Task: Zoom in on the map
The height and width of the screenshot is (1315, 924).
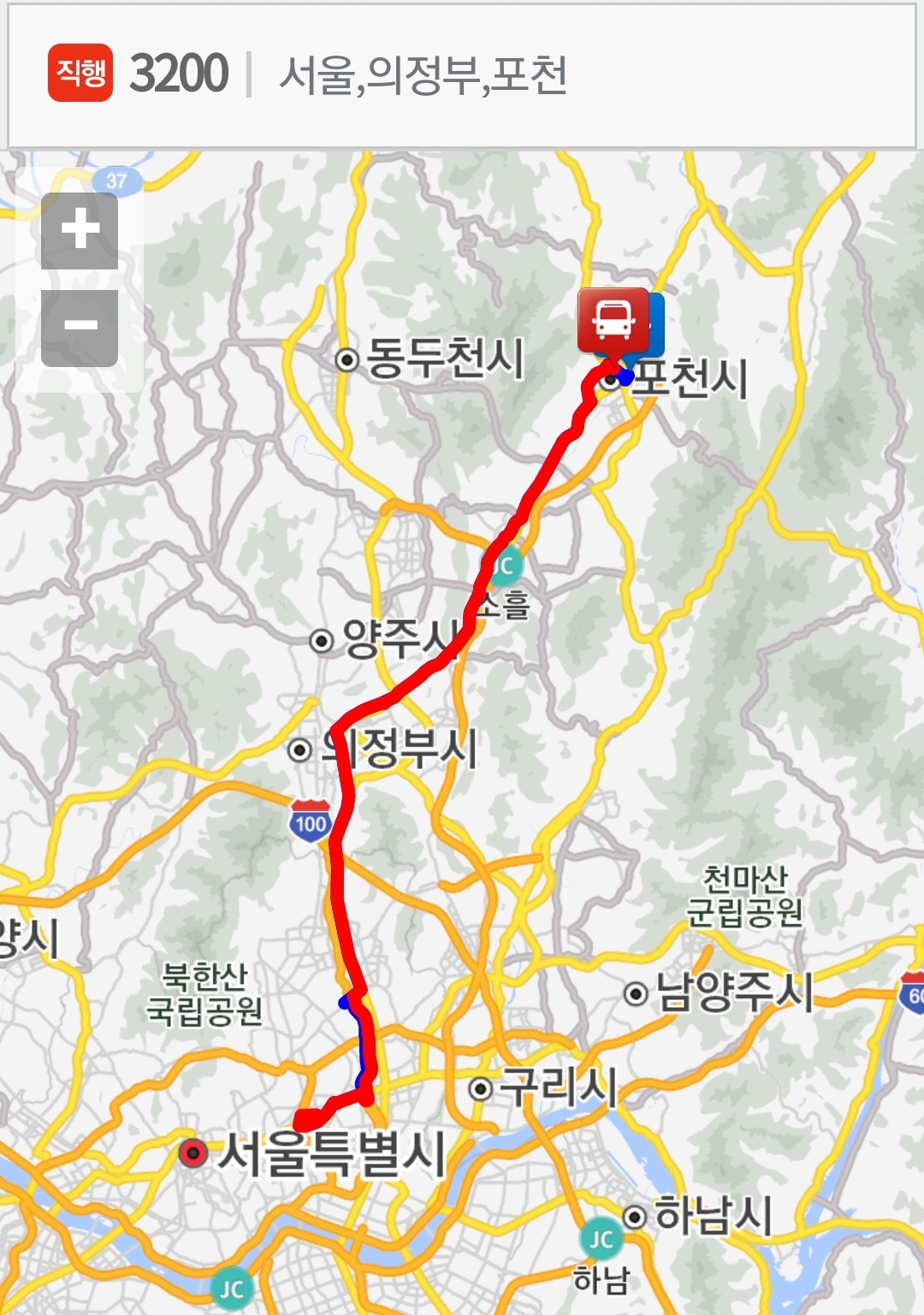Action: click(80, 230)
